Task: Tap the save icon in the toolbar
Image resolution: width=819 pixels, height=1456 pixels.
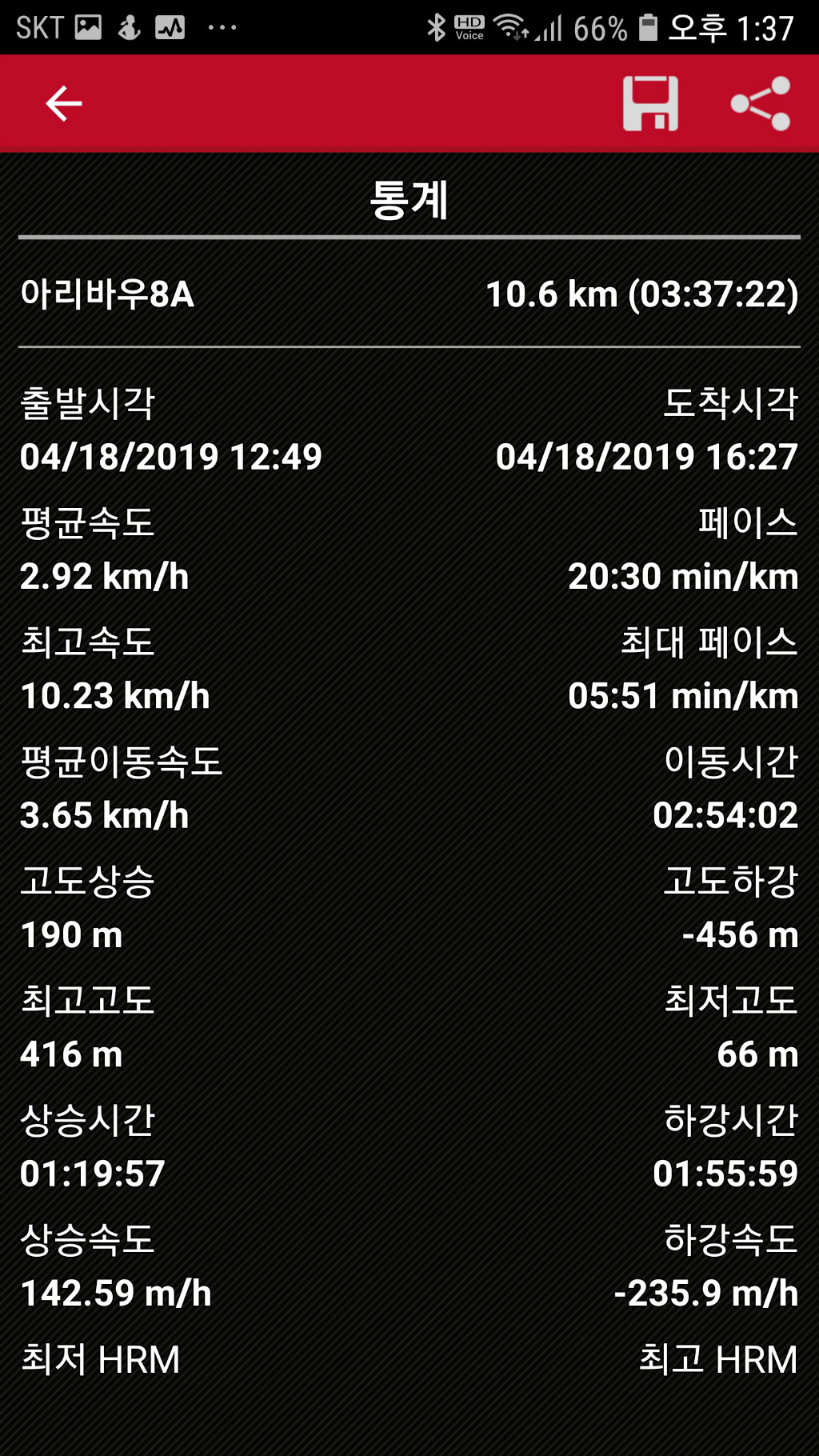Action: [x=651, y=103]
